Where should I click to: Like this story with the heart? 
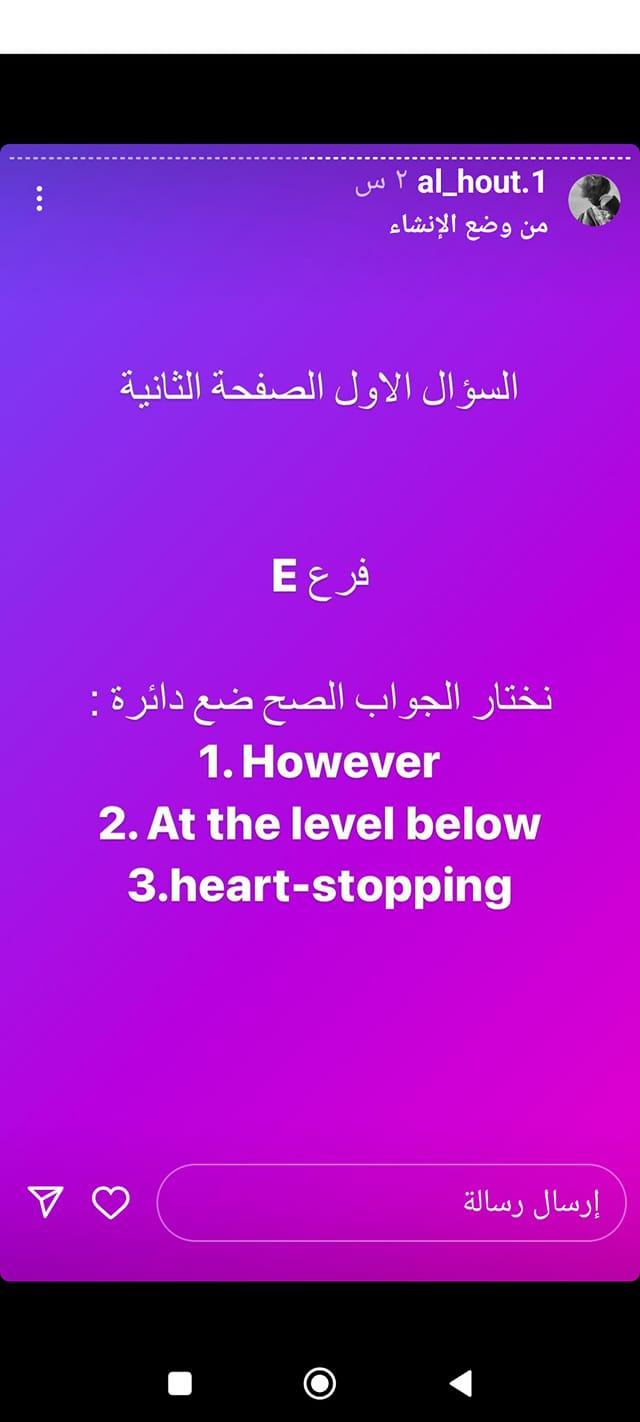111,1201
